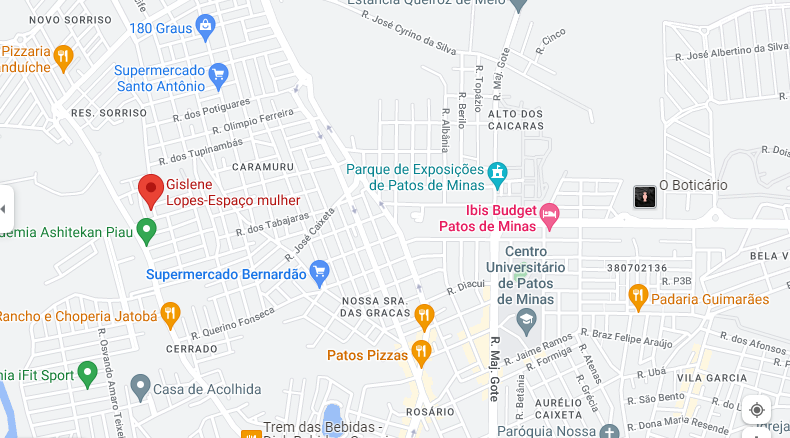Select the O Boticário store marker
The image size is (790, 438).
pos(646,196)
